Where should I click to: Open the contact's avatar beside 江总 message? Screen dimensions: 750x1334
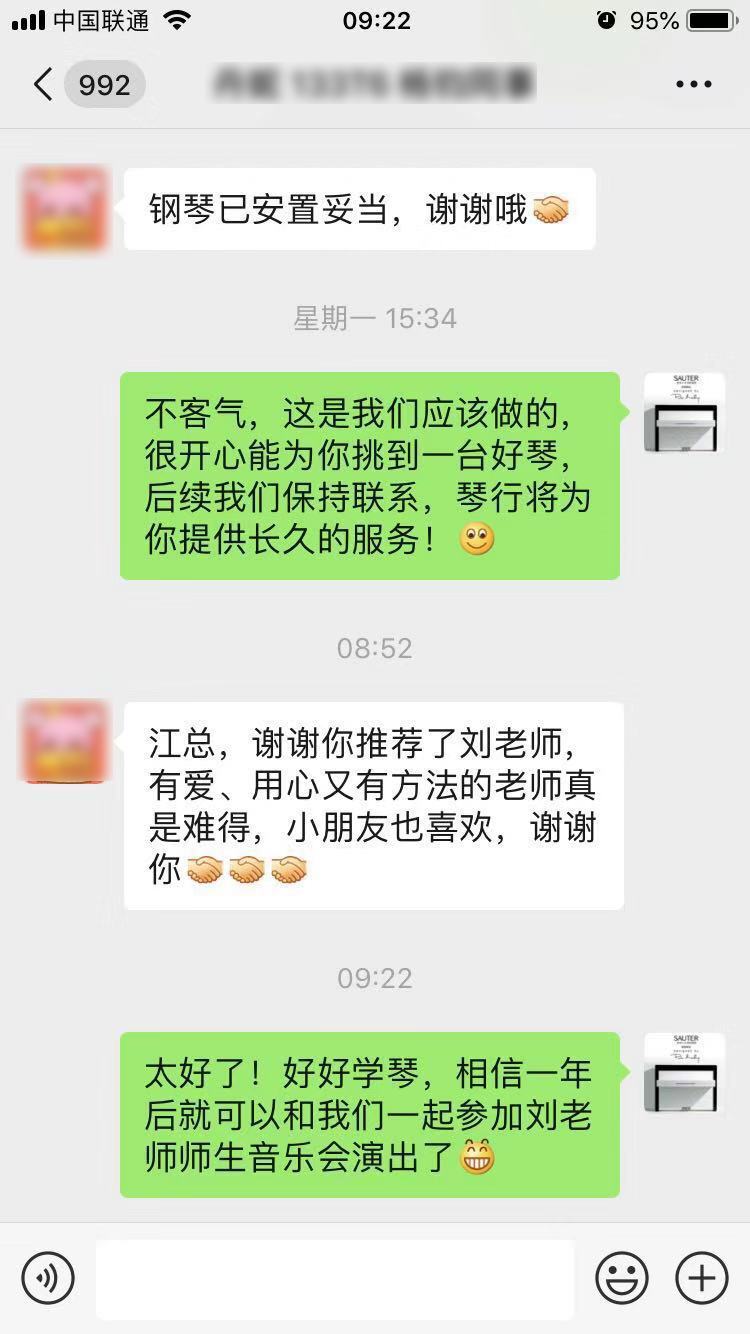click(x=64, y=741)
